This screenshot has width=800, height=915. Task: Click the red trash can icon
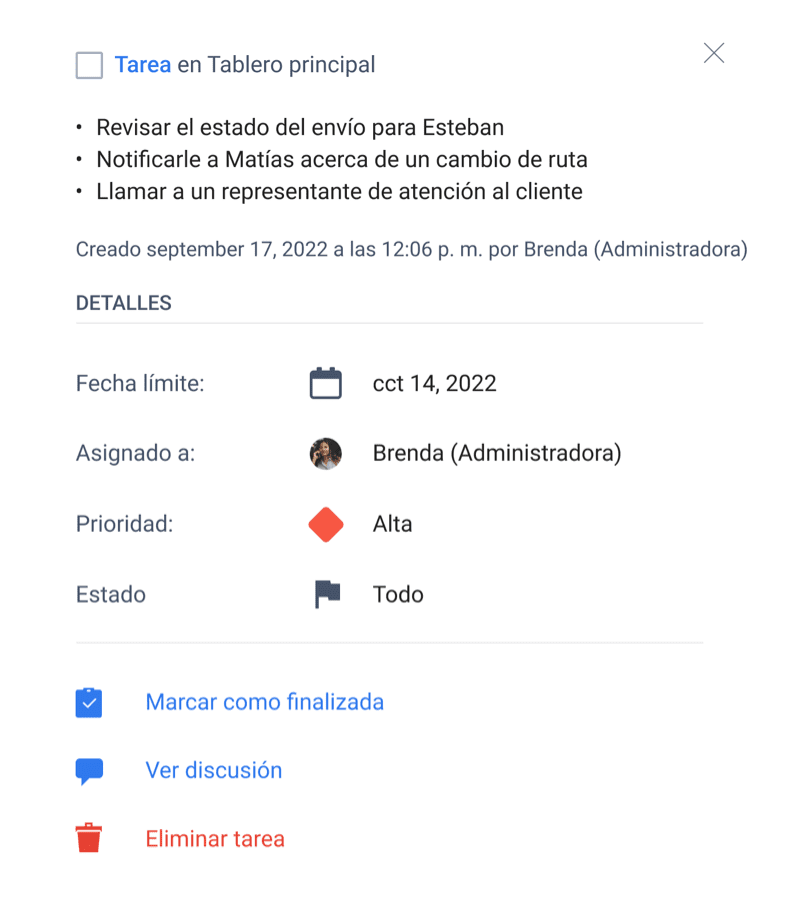tap(88, 838)
